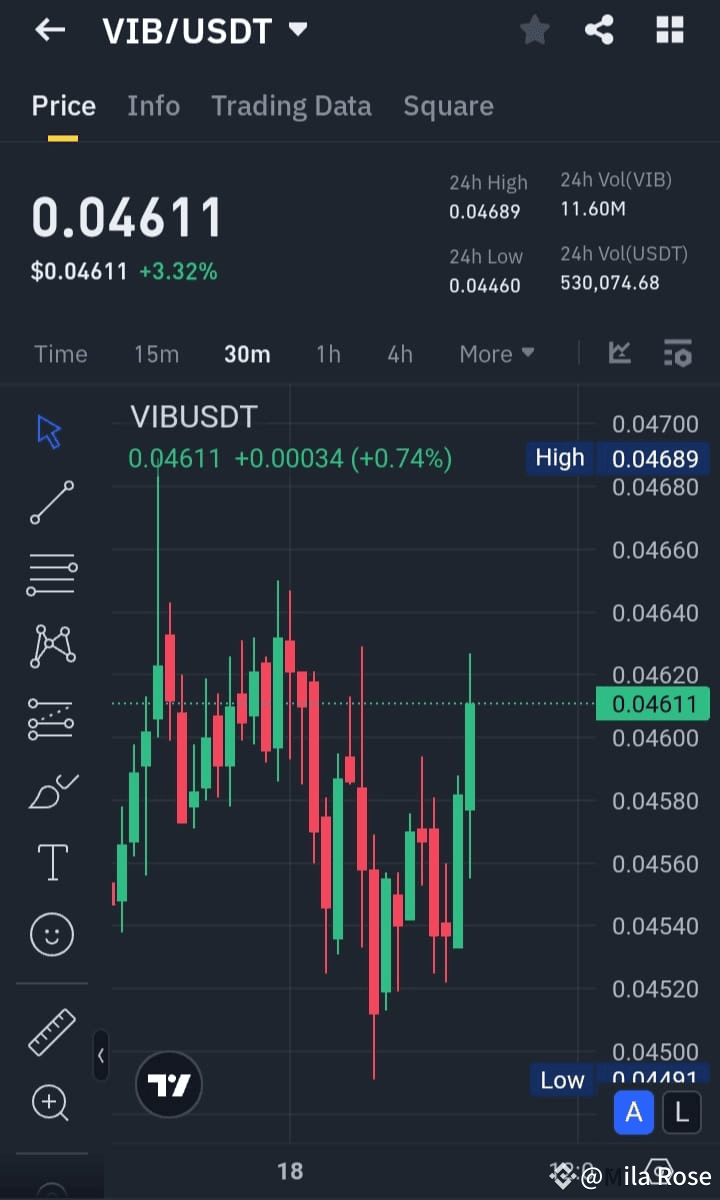Open the horizontal lines drawing tool

coord(50,574)
